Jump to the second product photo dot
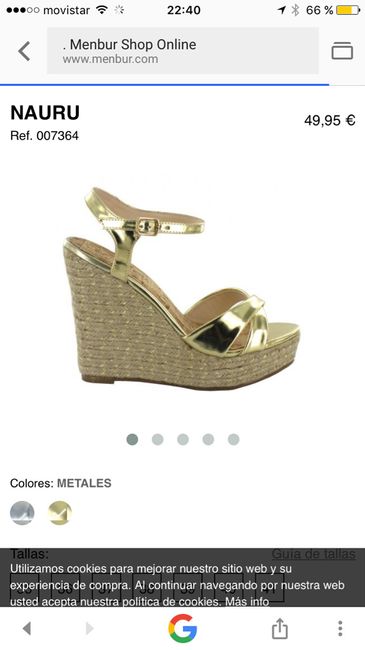 click(x=158, y=439)
